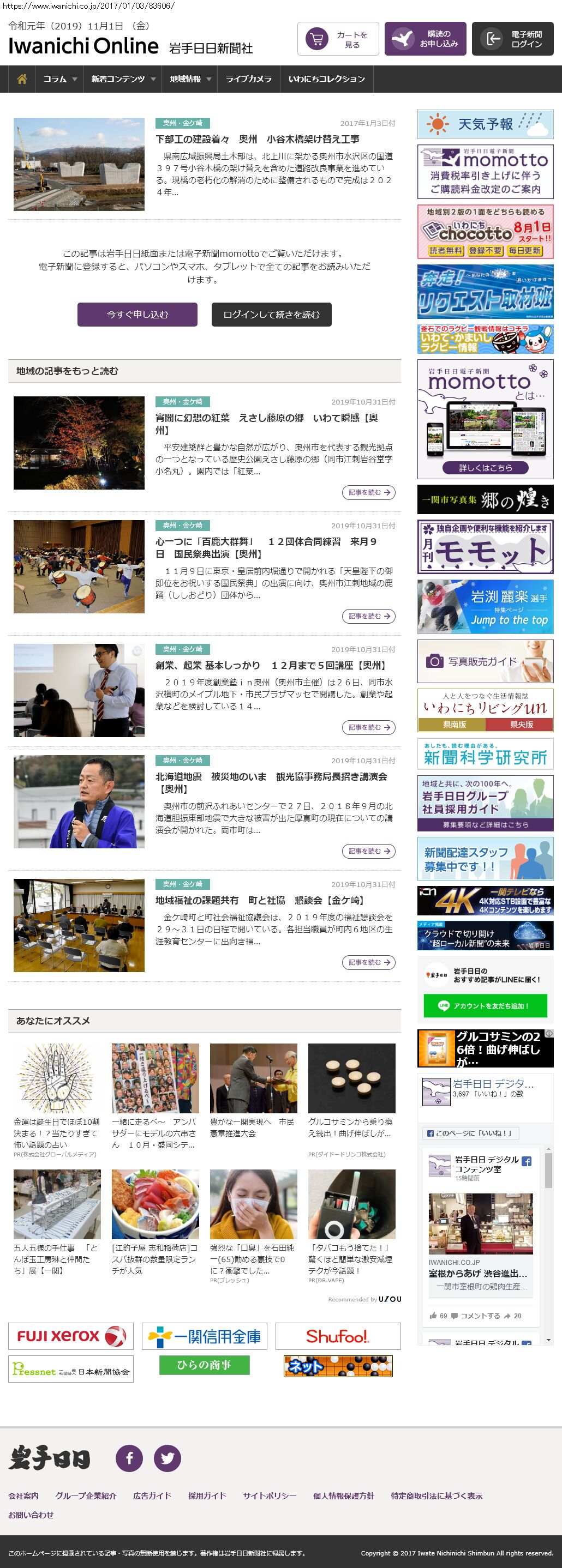Screen dimensions: 562x1568
Task: Expand the 地域情報 menu
Action: click(190, 79)
